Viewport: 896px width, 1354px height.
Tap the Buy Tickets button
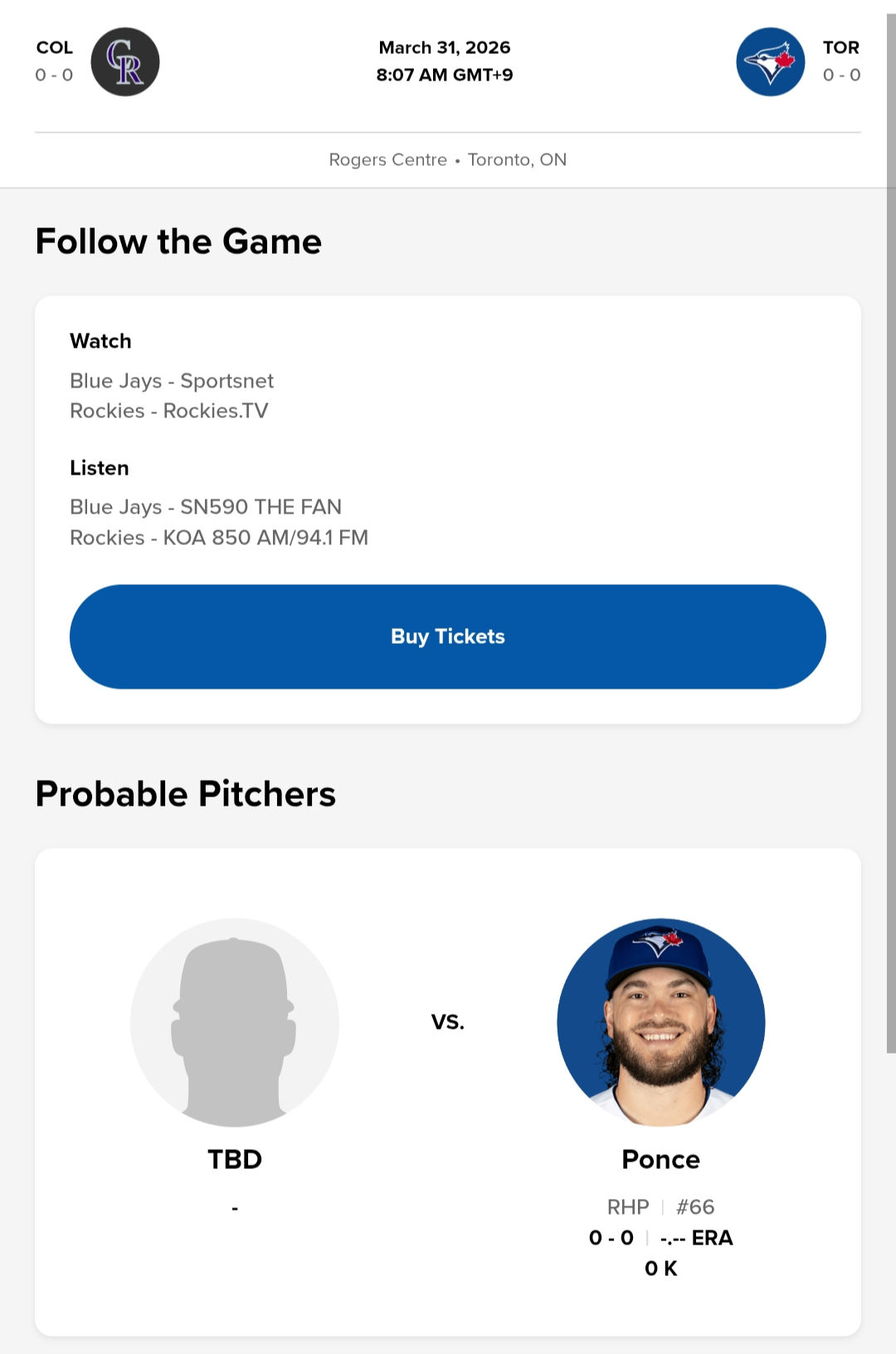click(448, 636)
